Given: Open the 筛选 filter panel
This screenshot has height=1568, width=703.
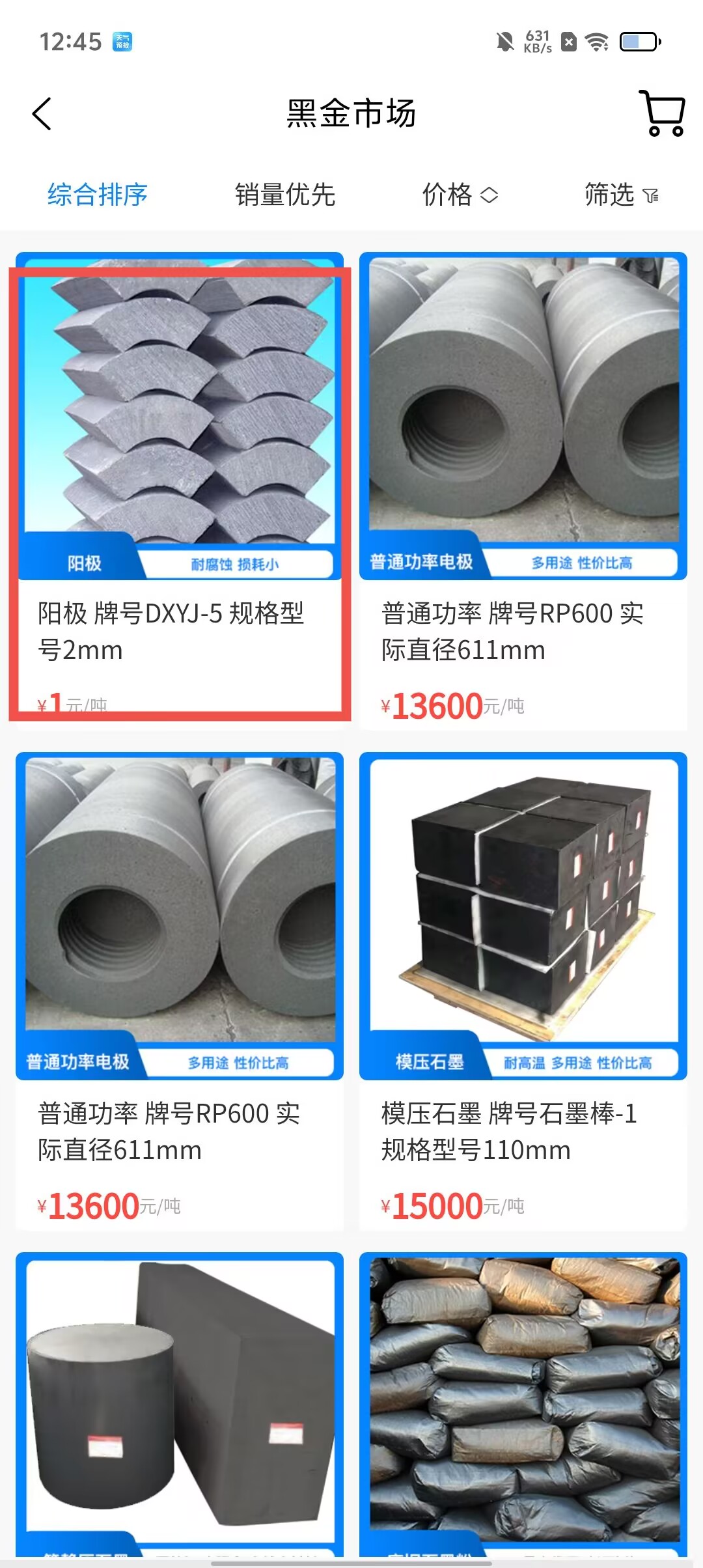Looking at the screenshot, I should pyautogui.click(x=621, y=195).
